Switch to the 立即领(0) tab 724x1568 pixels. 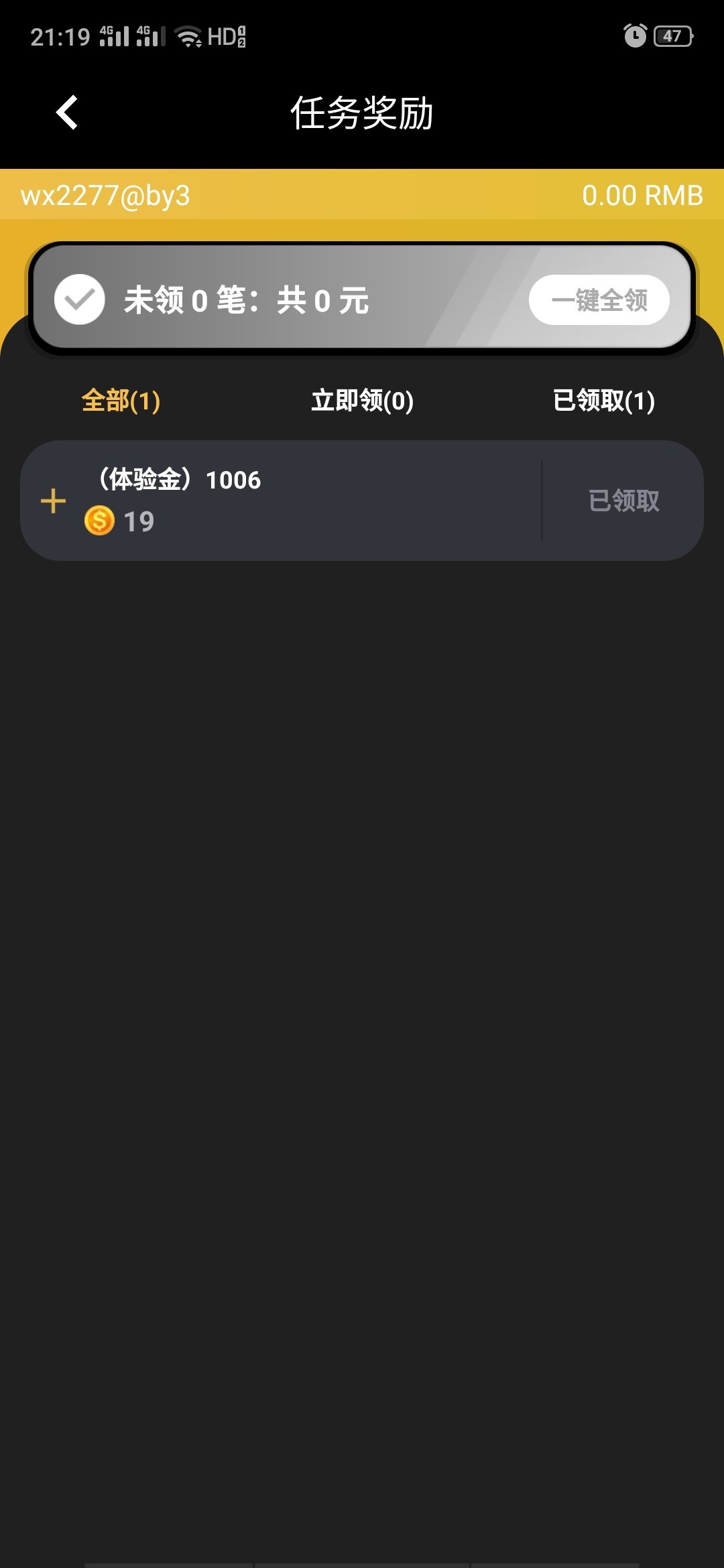pyautogui.click(x=362, y=401)
